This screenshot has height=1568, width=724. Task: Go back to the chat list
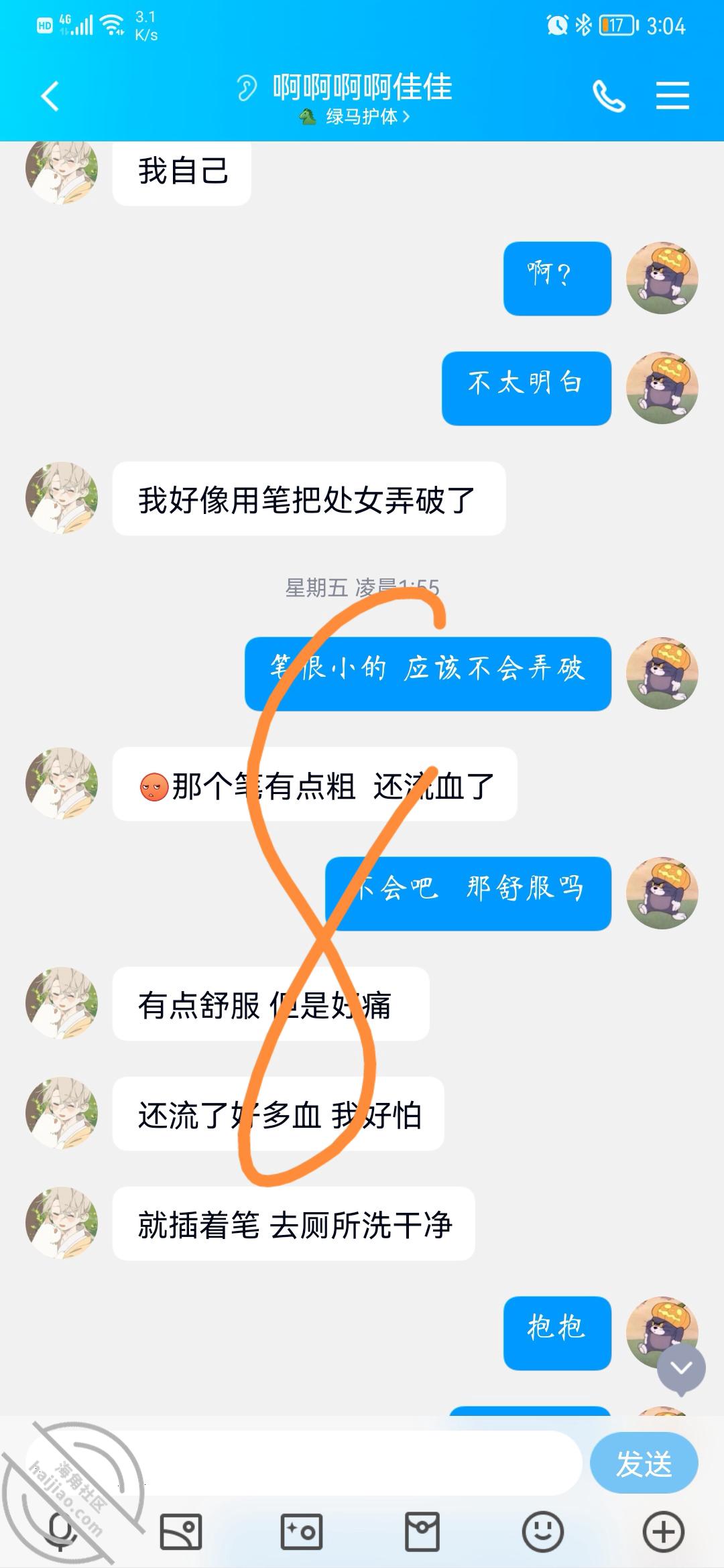point(50,96)
